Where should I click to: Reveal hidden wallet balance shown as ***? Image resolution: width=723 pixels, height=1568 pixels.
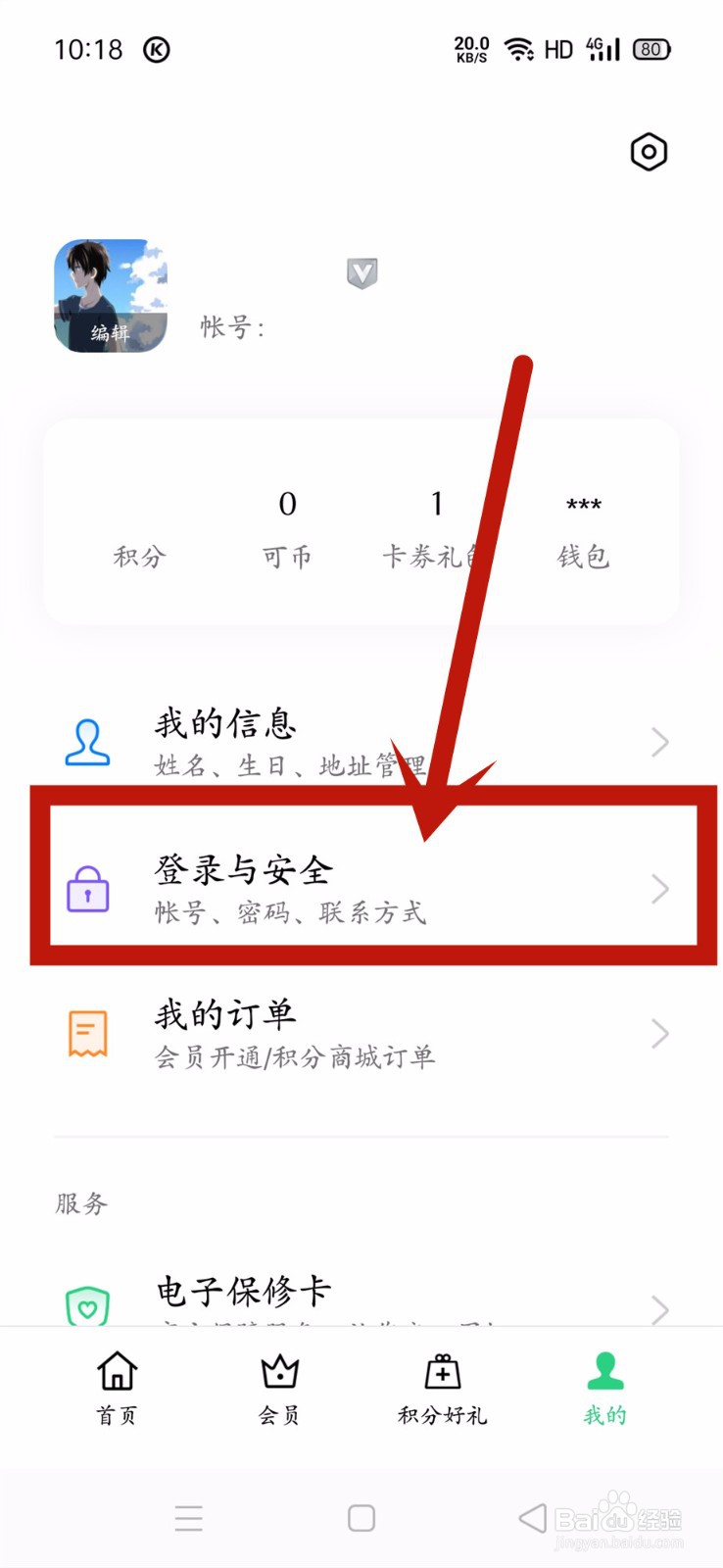point(585,505)
